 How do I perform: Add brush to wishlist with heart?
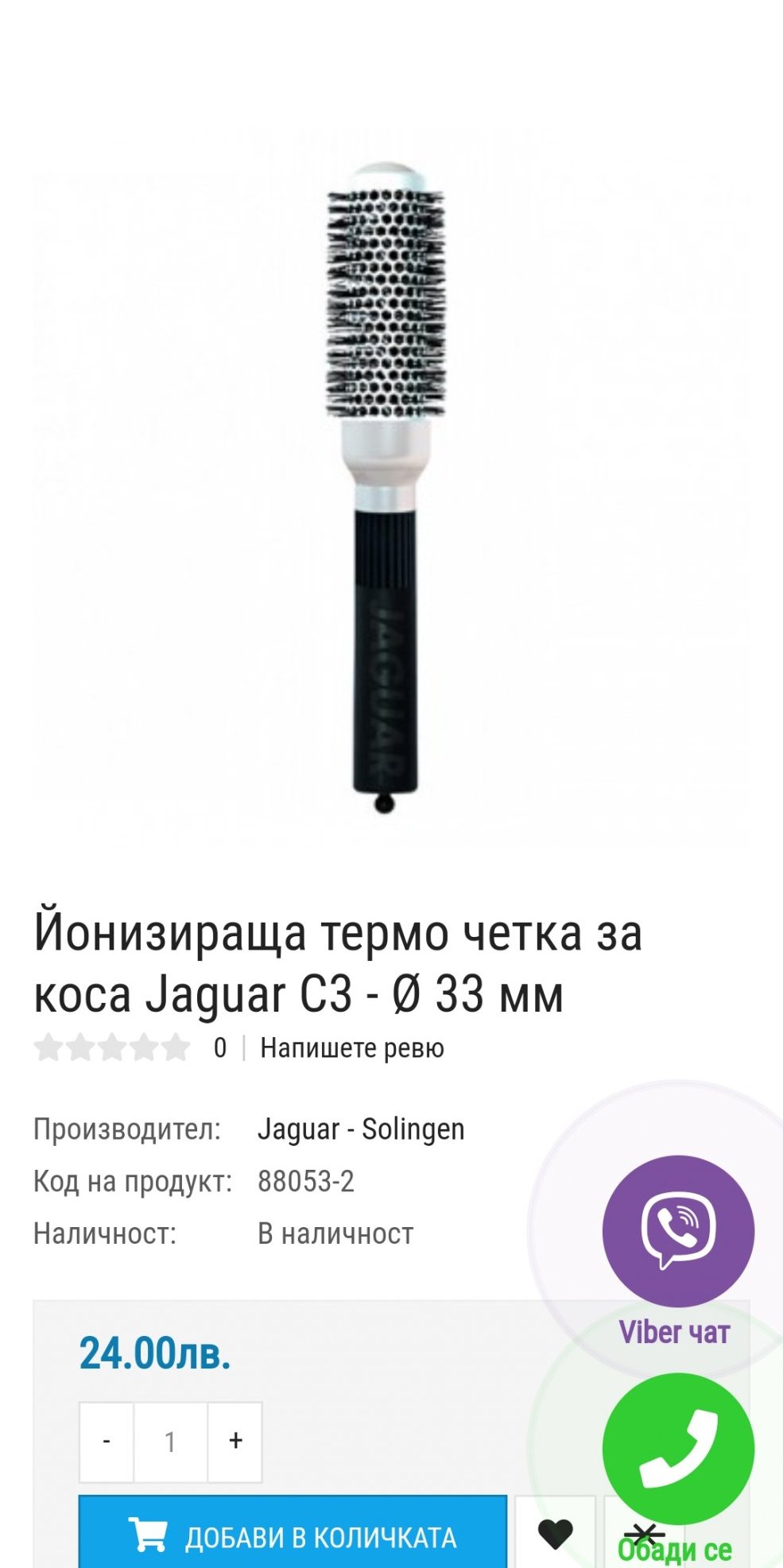coord(555,1535)
